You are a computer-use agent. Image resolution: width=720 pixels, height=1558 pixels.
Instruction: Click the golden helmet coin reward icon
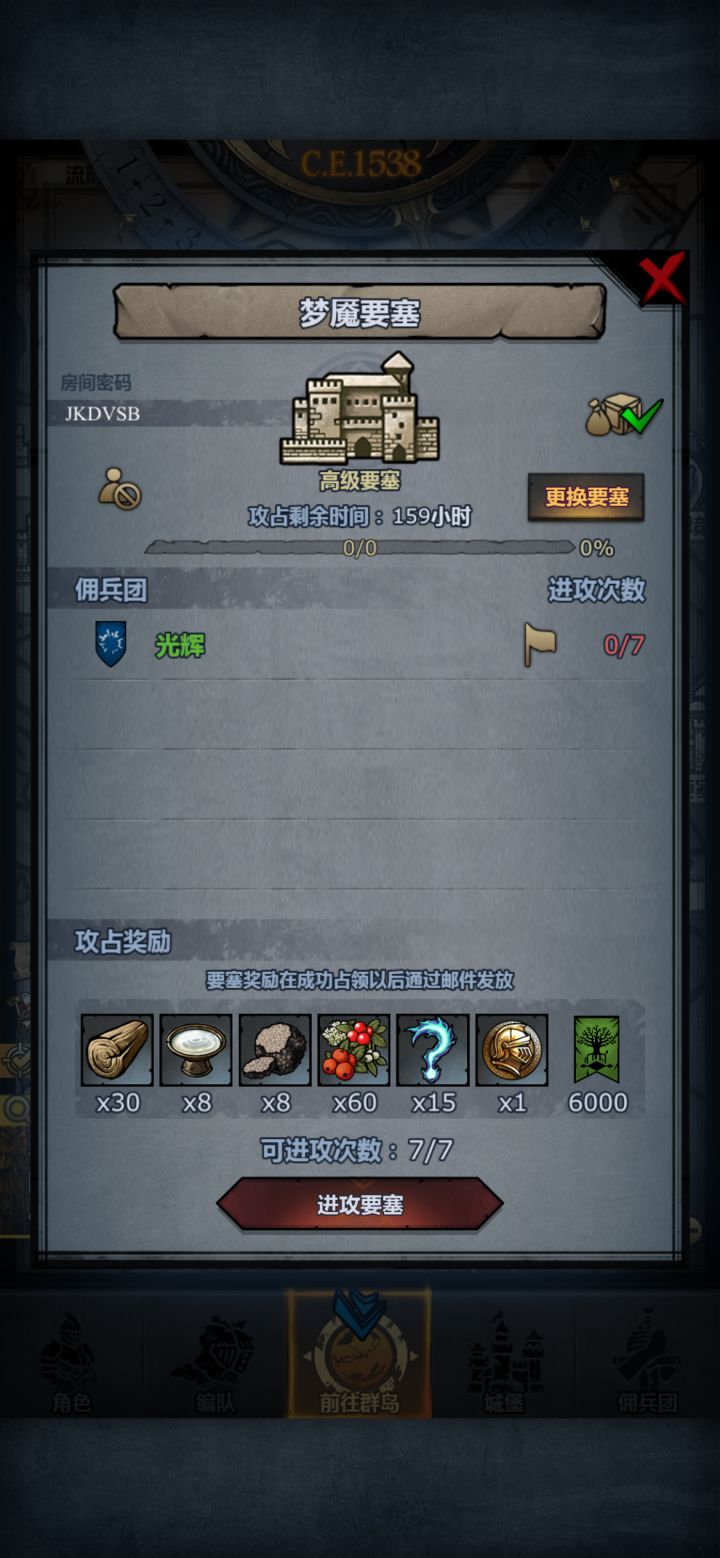(x=512, y=1050)
